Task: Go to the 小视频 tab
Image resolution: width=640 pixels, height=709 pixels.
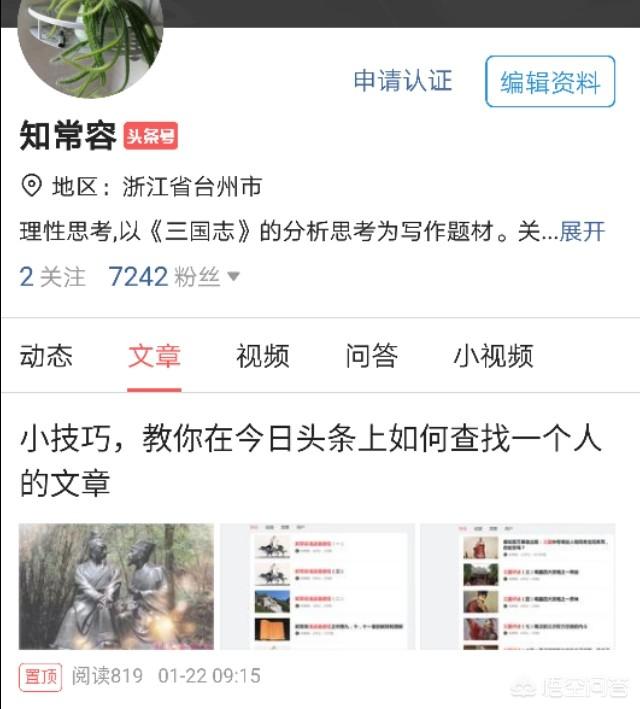Action: point(493,356)
